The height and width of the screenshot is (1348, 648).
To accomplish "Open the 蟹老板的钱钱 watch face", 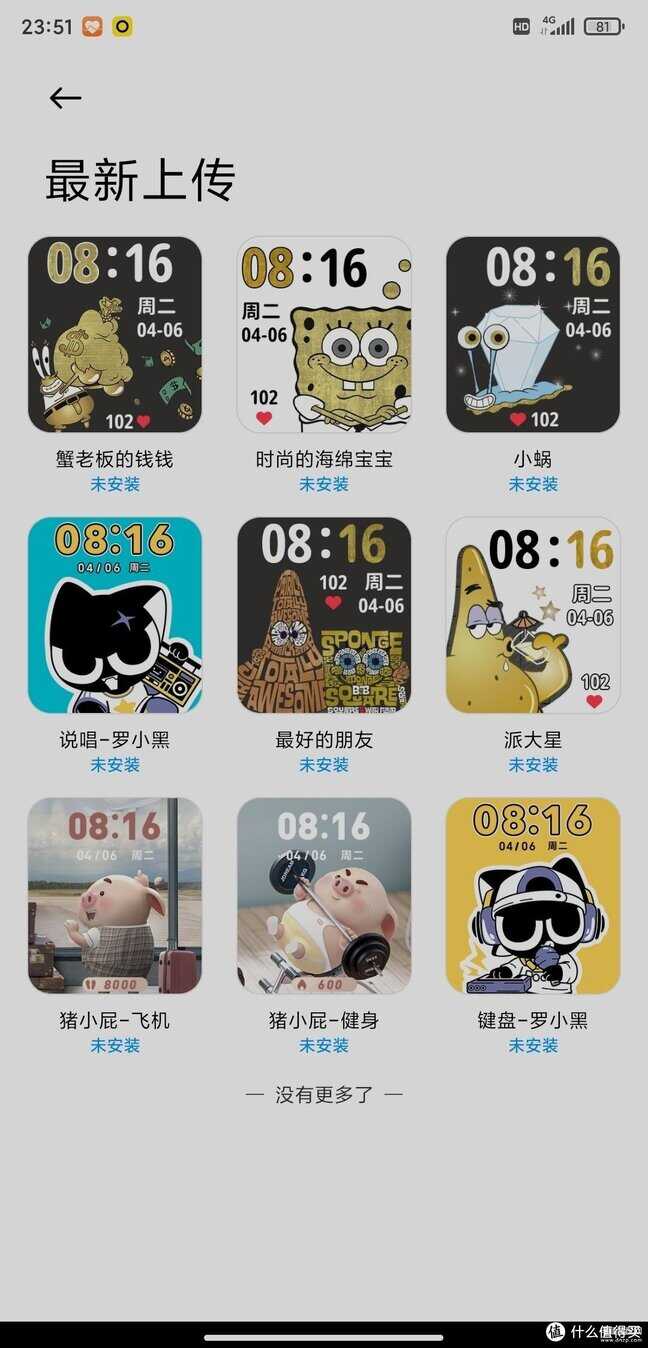I will [x=115, y=335].
